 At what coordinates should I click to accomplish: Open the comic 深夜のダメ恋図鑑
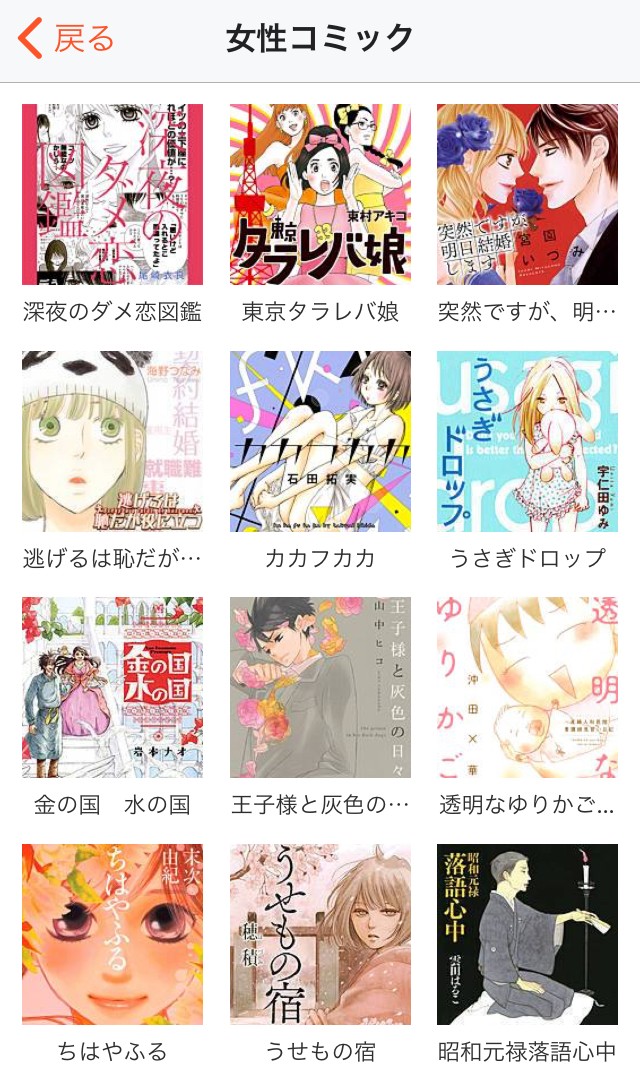[112, 195]
